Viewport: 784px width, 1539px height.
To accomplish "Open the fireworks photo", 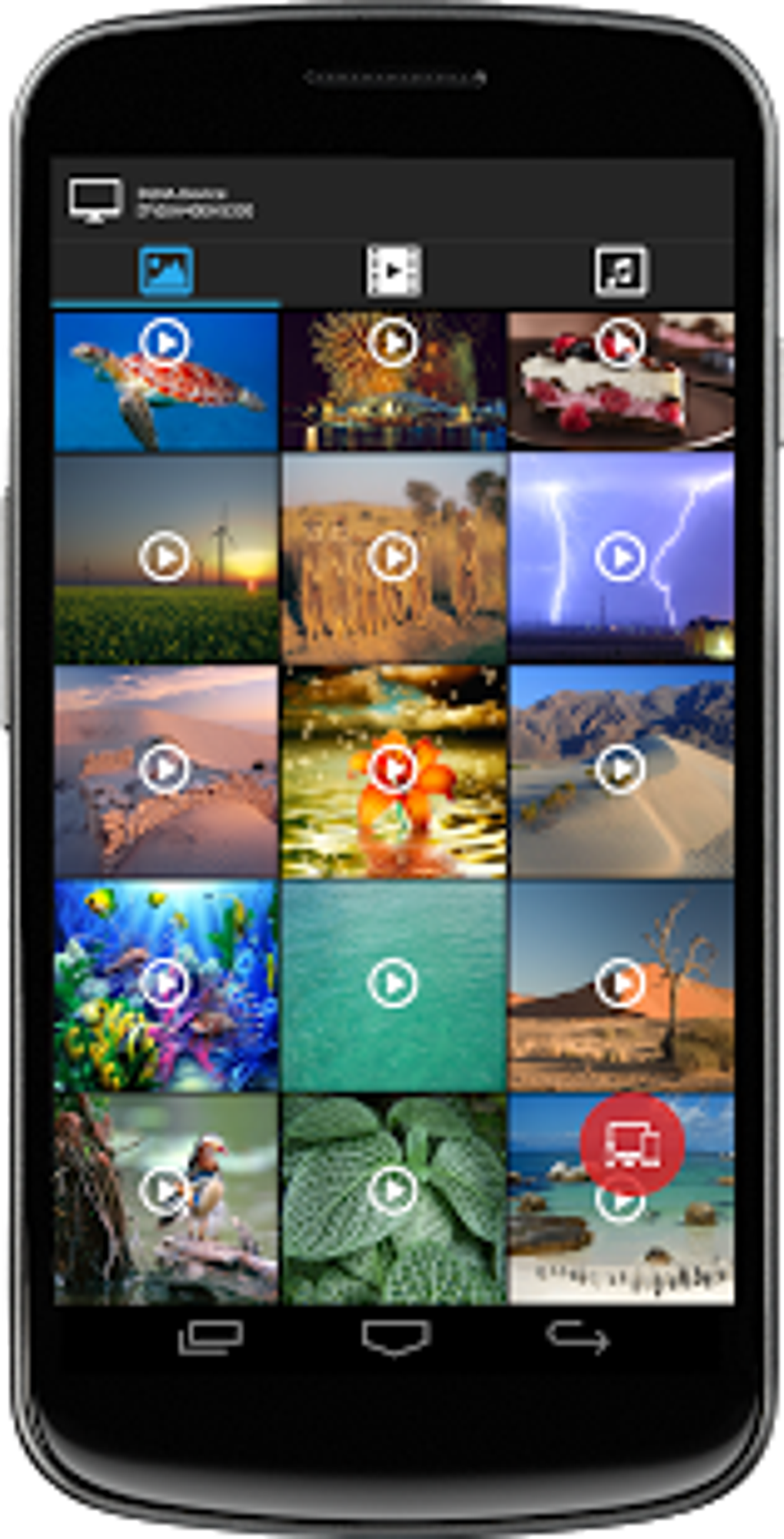I will 394,381.
